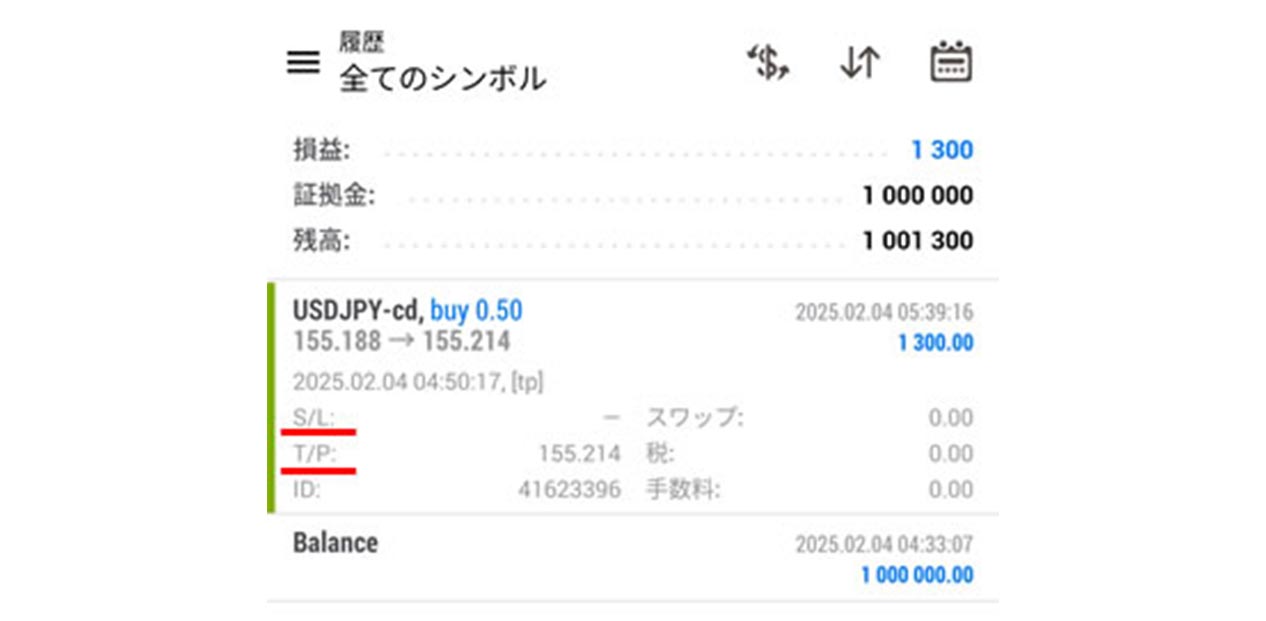1266x621 pixels.
Task: Collapse the USDJPY-cd buy 0.50 trade row
Action: (632, 326)
